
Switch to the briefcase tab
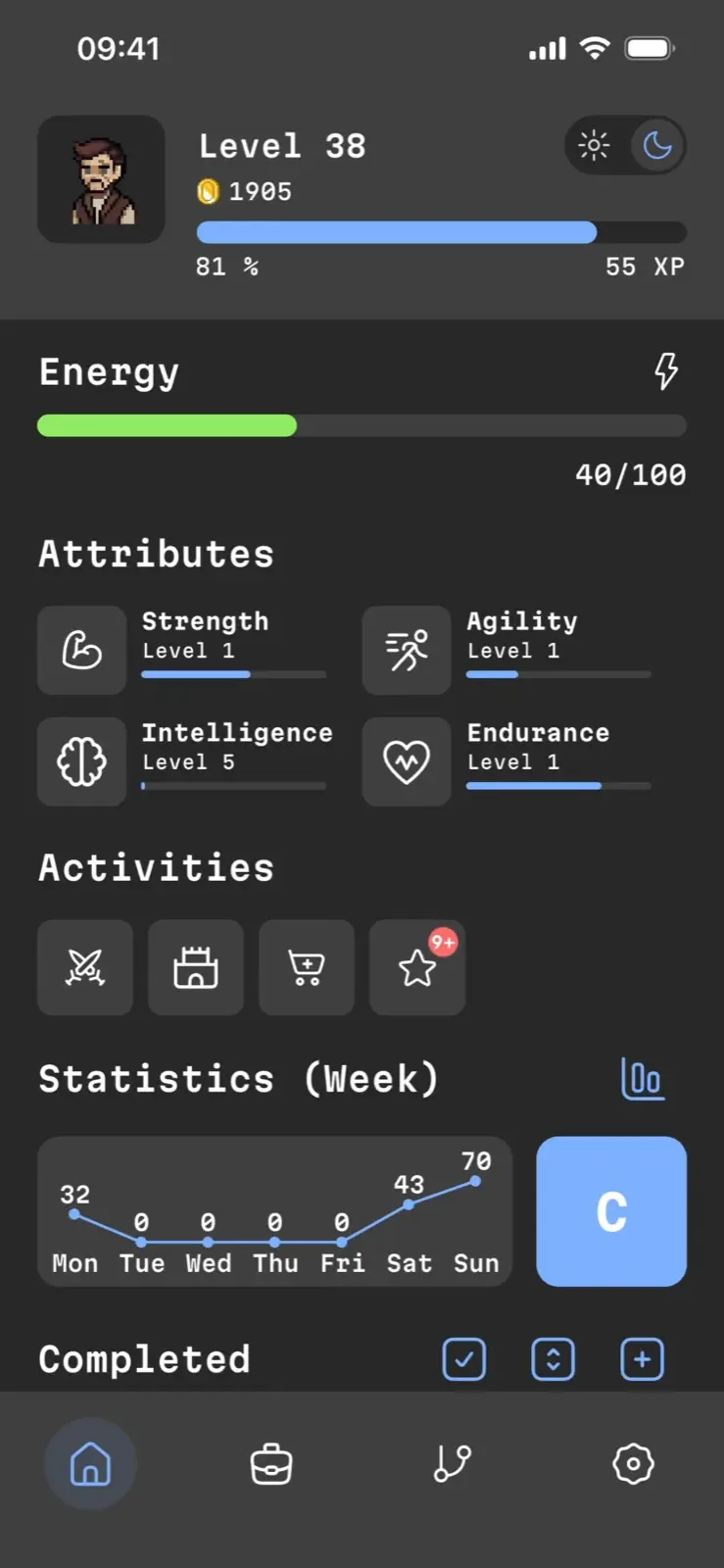coord(271,1464)
